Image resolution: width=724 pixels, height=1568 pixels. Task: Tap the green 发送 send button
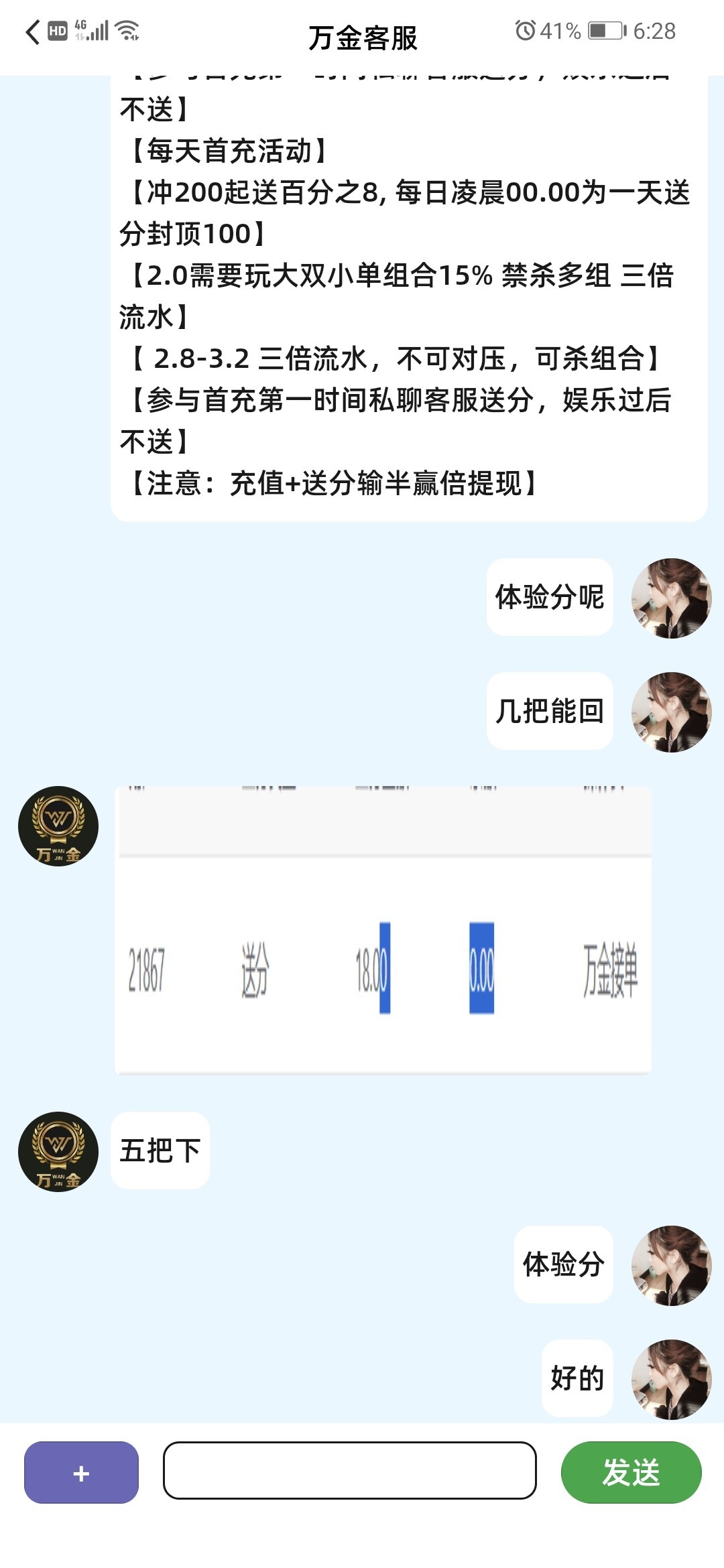(x=631, y=1472)
